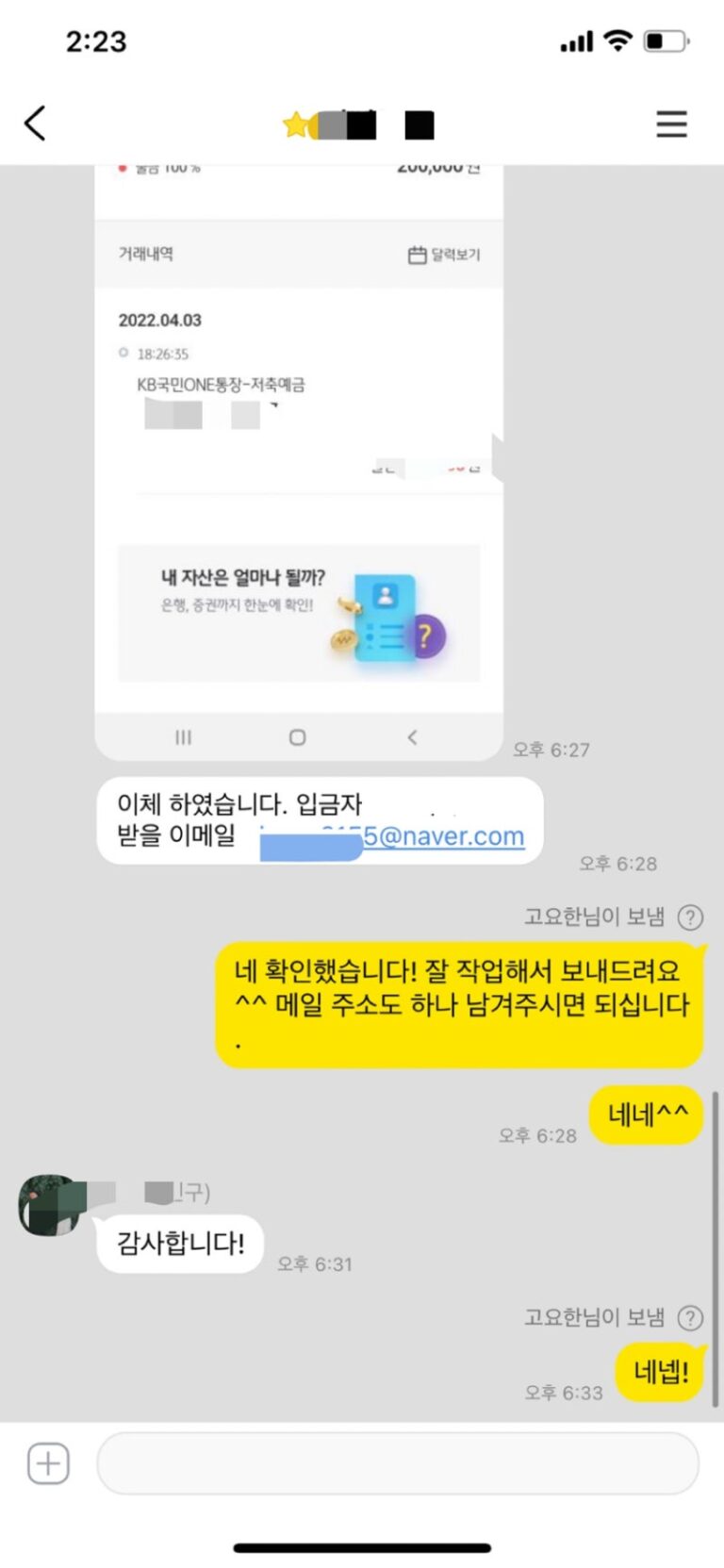This screenshot has height=1568, width=724.
Task: Tap the help icon above '네 확인했습니다' message
Action: (691, 916)
